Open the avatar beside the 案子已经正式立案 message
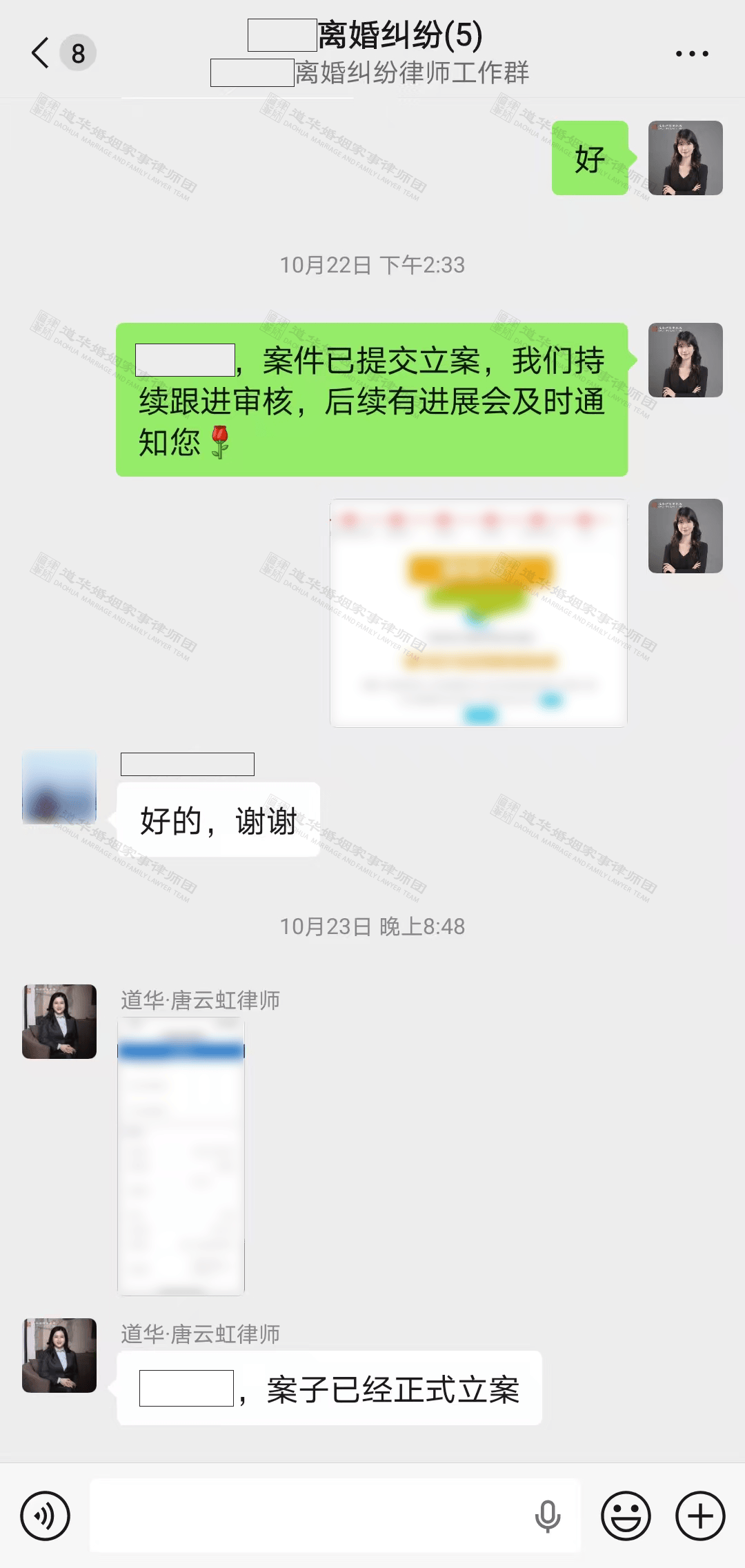 point(59,1355)
